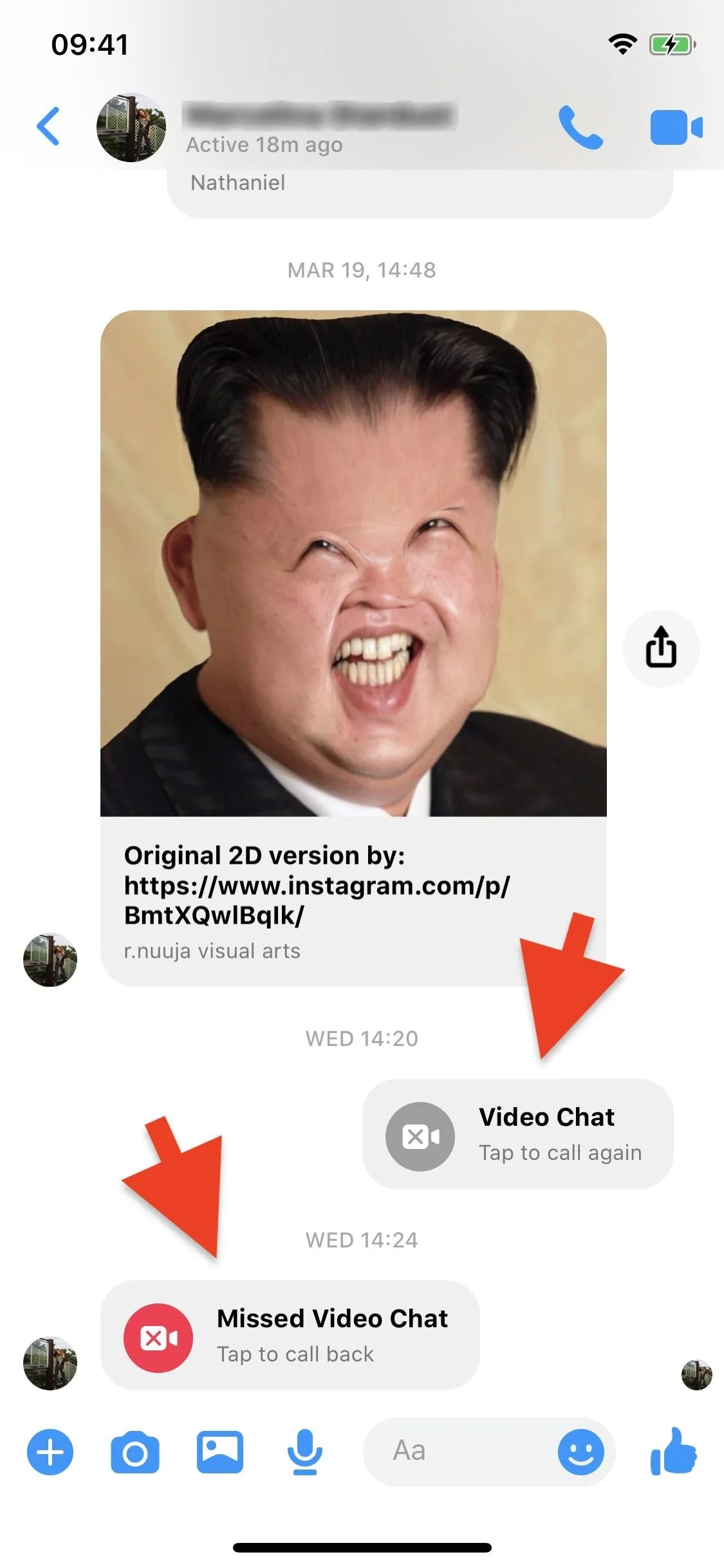Tap Video Chat to call again

(x=517, y=1134)
